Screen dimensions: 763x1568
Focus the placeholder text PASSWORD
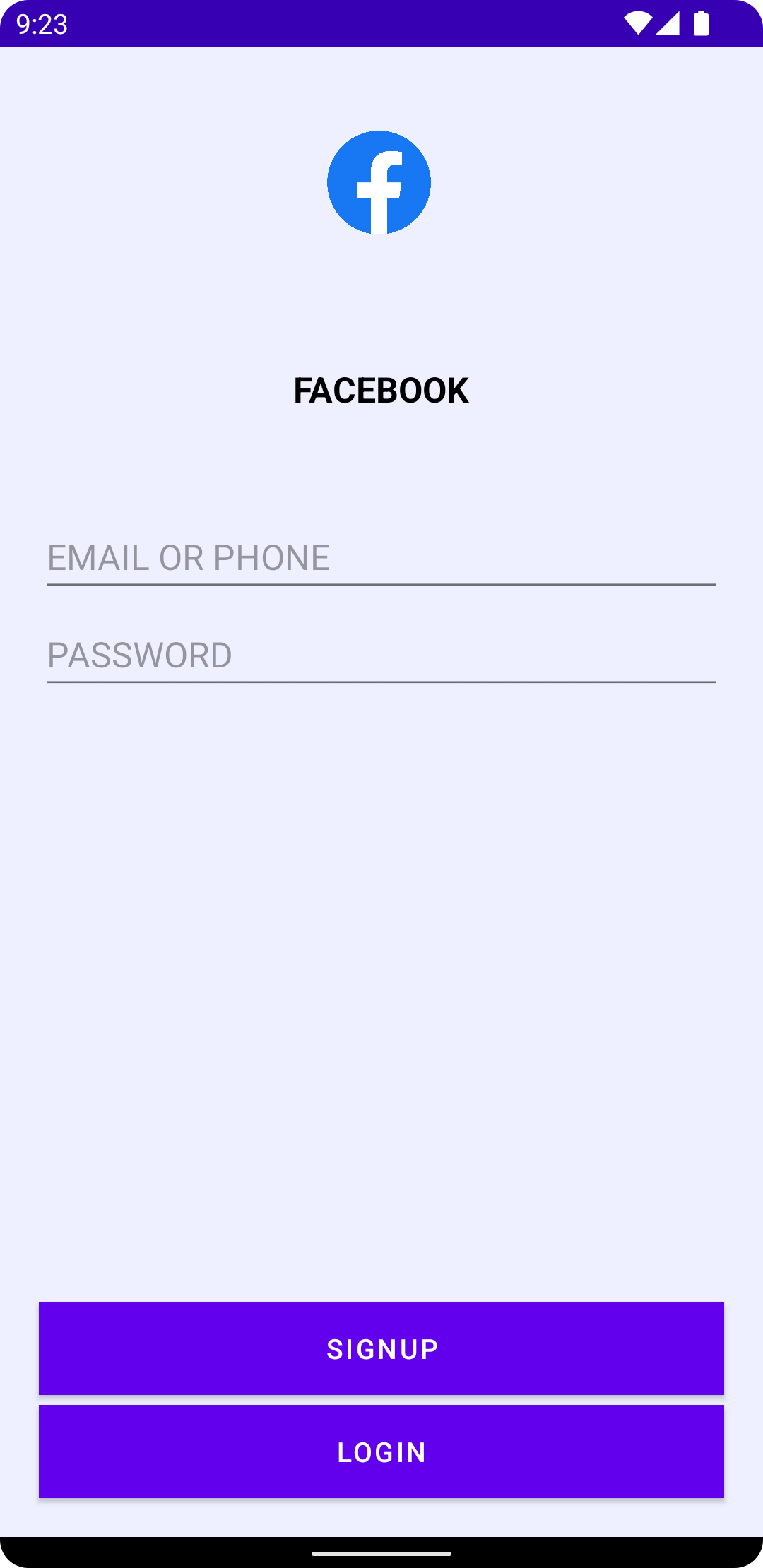tap(140, 655)
